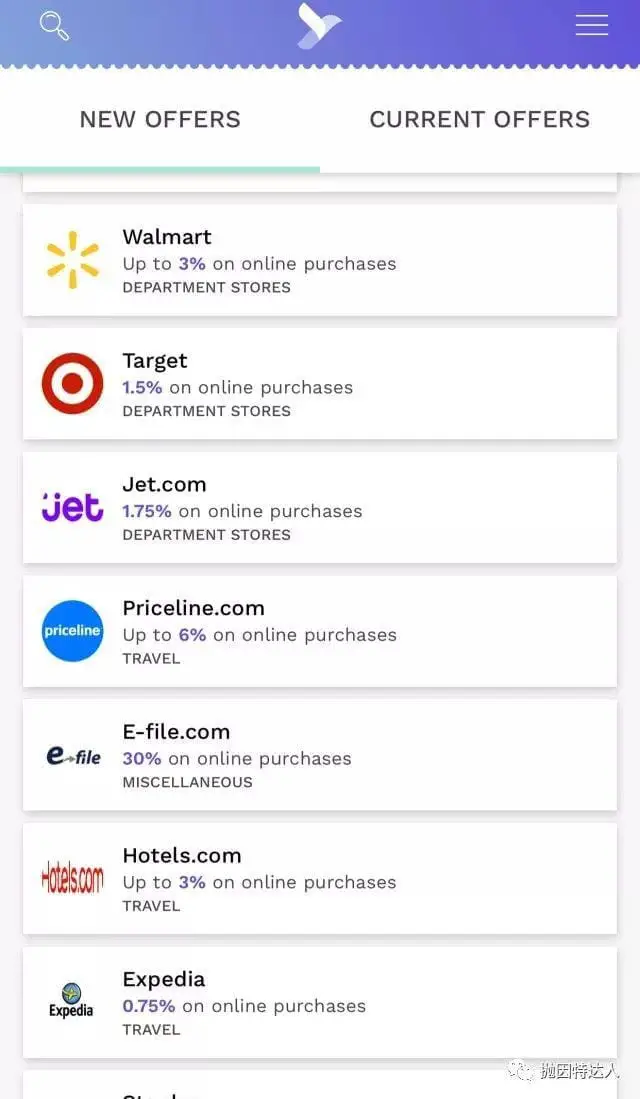Image resolution: width=640 pixels, height=1099 pixels.
Task: Open the Expedia offer
Action: pos(320,1002)
